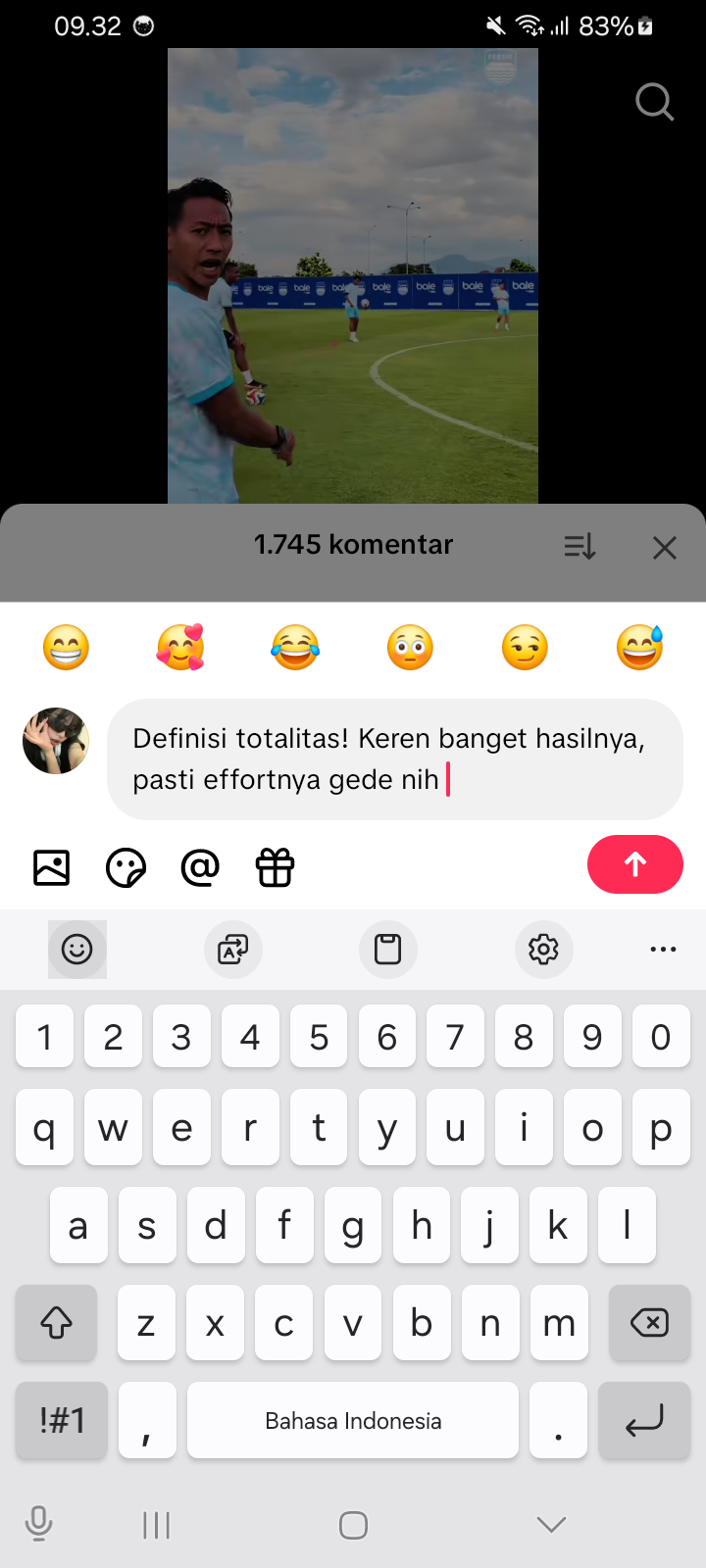Open the keyboard emoji panel
The width and height of the screenshot is (706, 1568).
(x=77, y=949)
